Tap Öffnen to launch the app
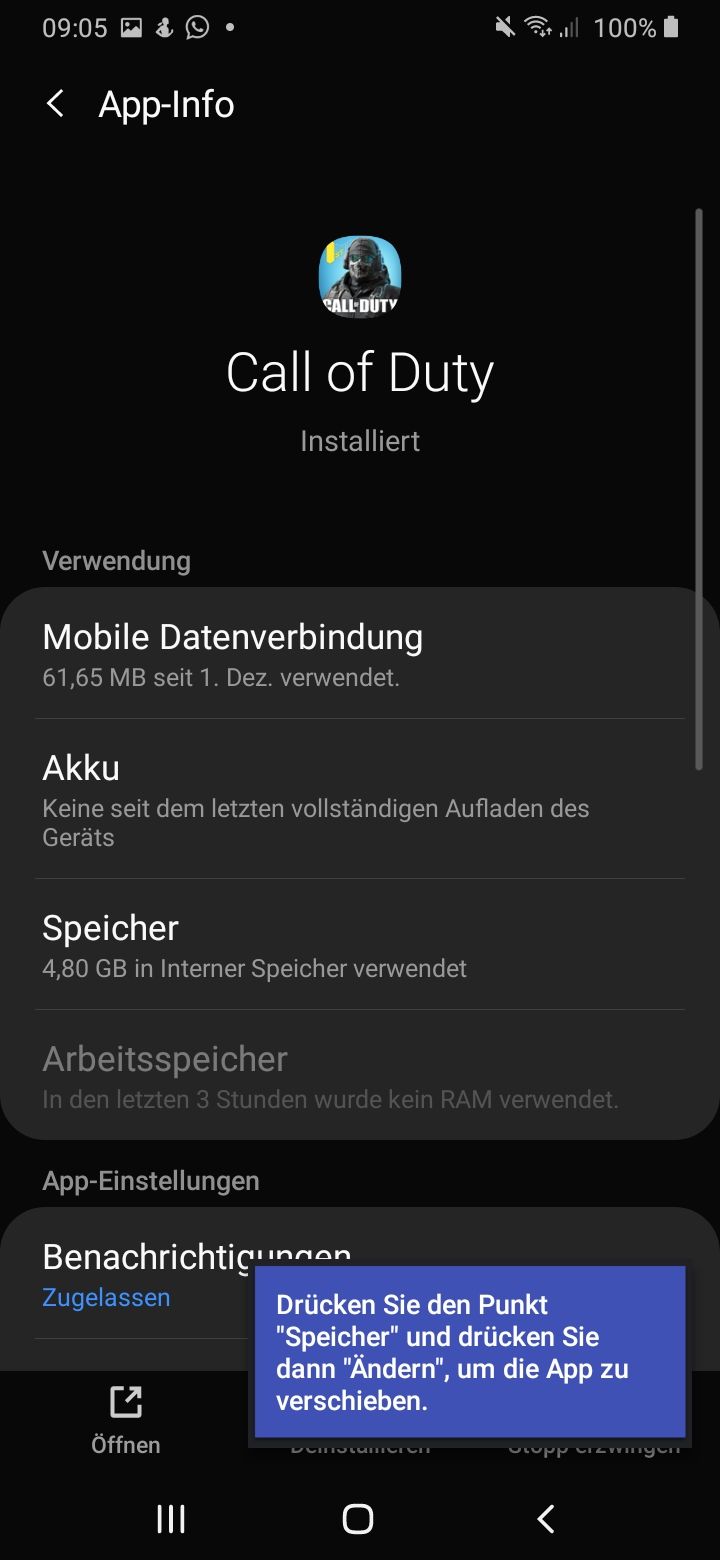The width and height of the screenshot is (720, 1560). click(x=126, y=1420)
